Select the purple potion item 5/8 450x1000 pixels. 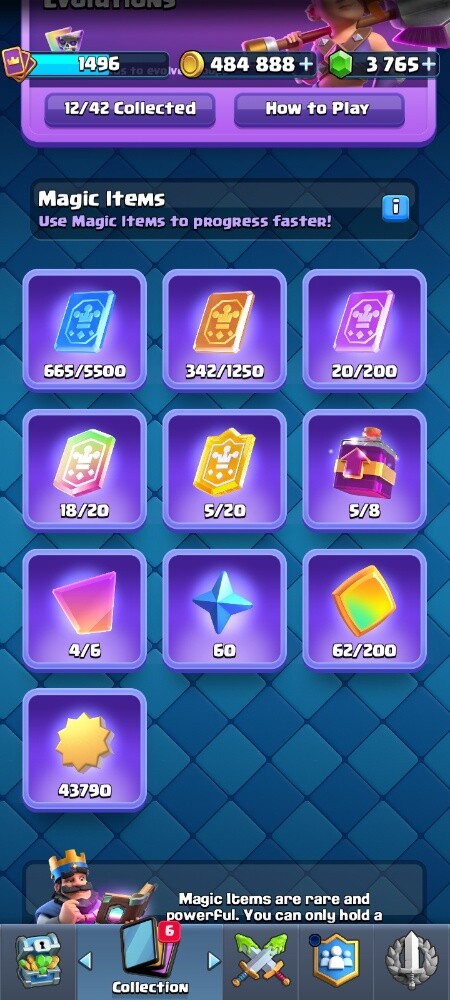(x=365, y=469)
